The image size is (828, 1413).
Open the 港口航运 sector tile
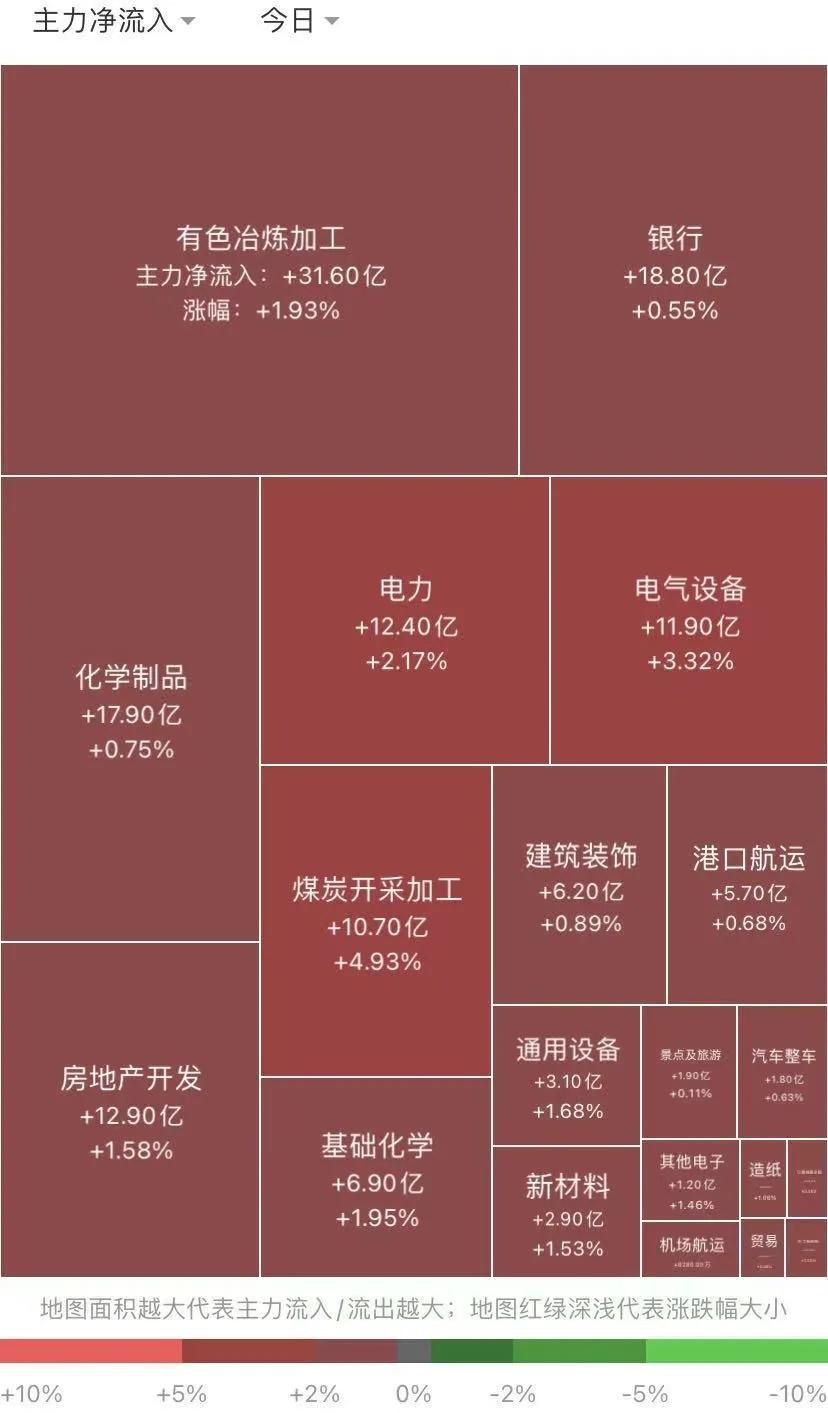747,886
